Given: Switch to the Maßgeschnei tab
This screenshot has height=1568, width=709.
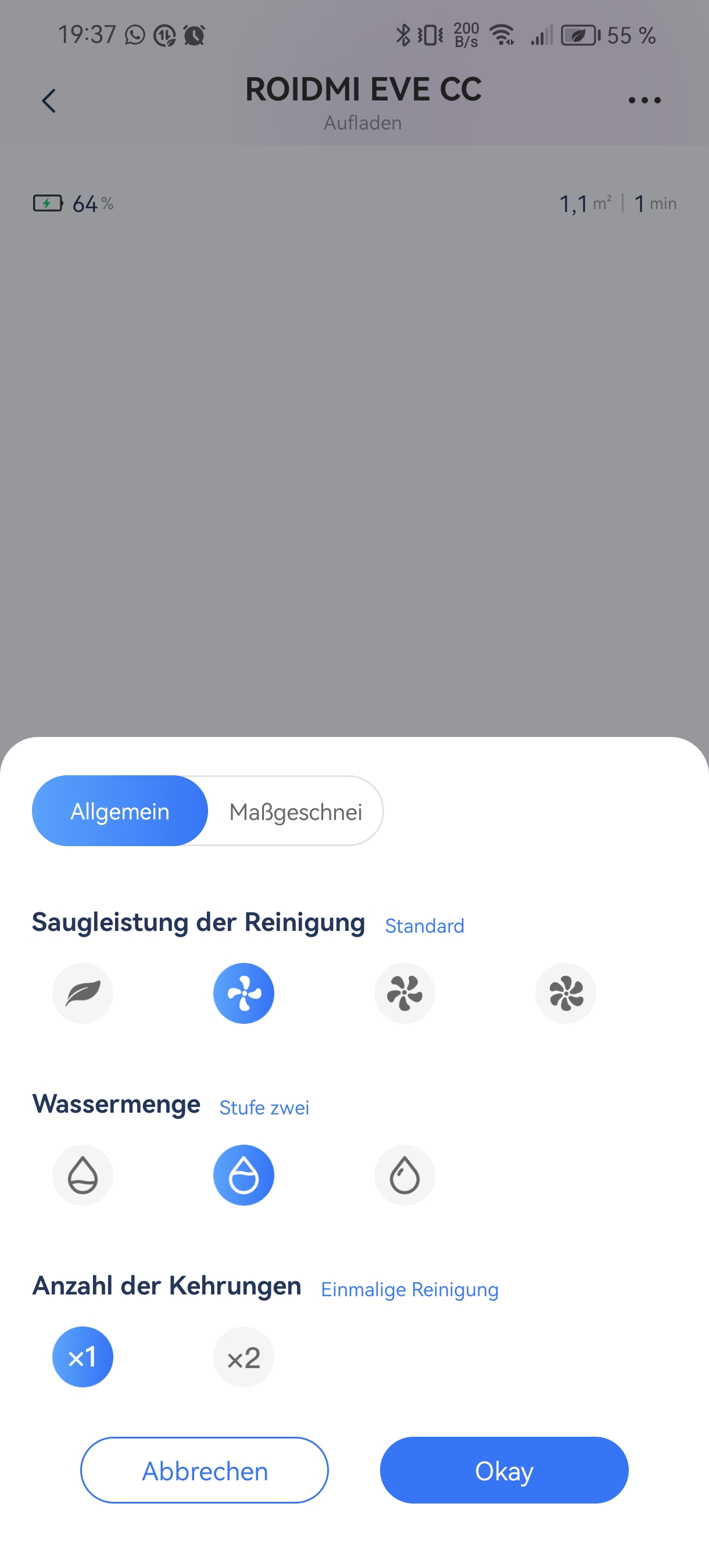Looking at the screenshot, I should (x=295, y=811).
